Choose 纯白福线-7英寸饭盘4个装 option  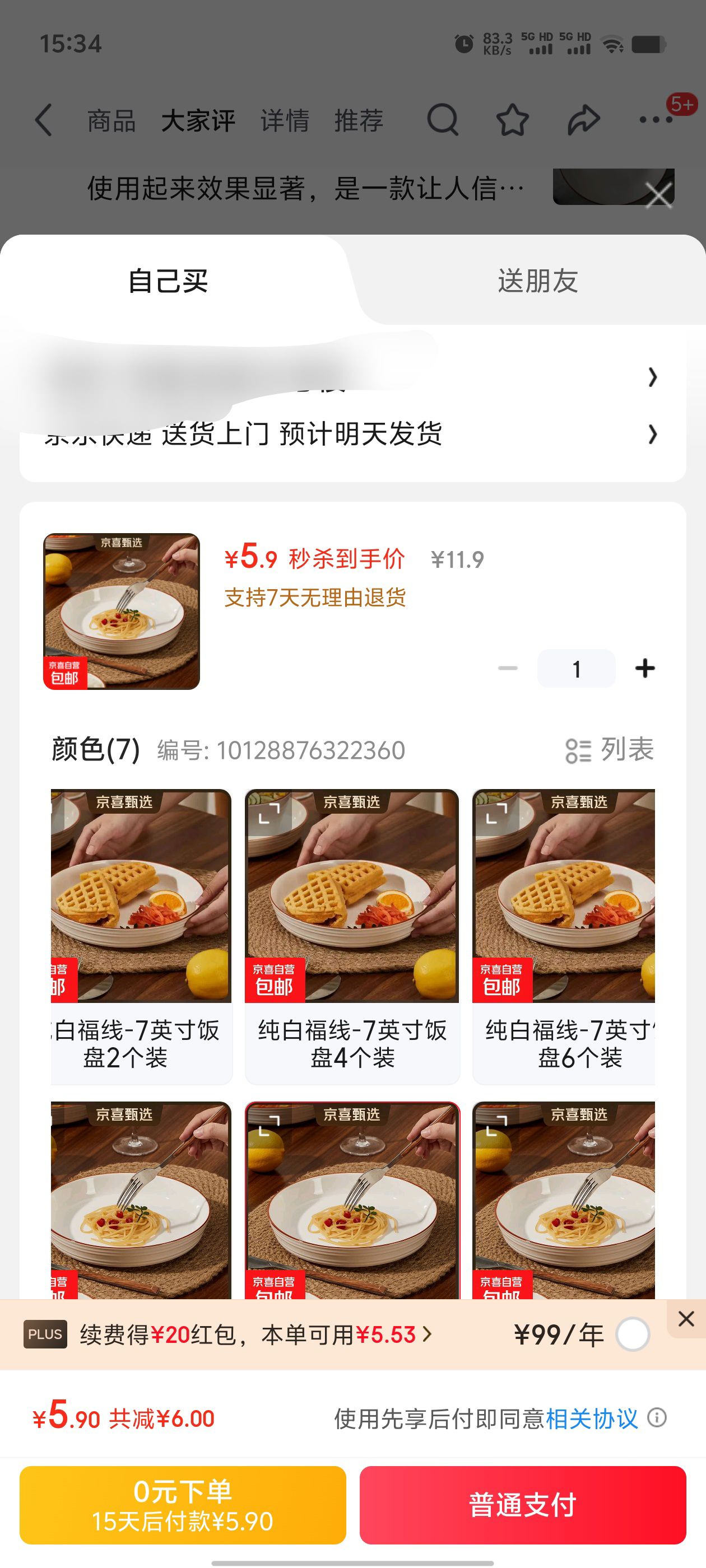(352, 936)
